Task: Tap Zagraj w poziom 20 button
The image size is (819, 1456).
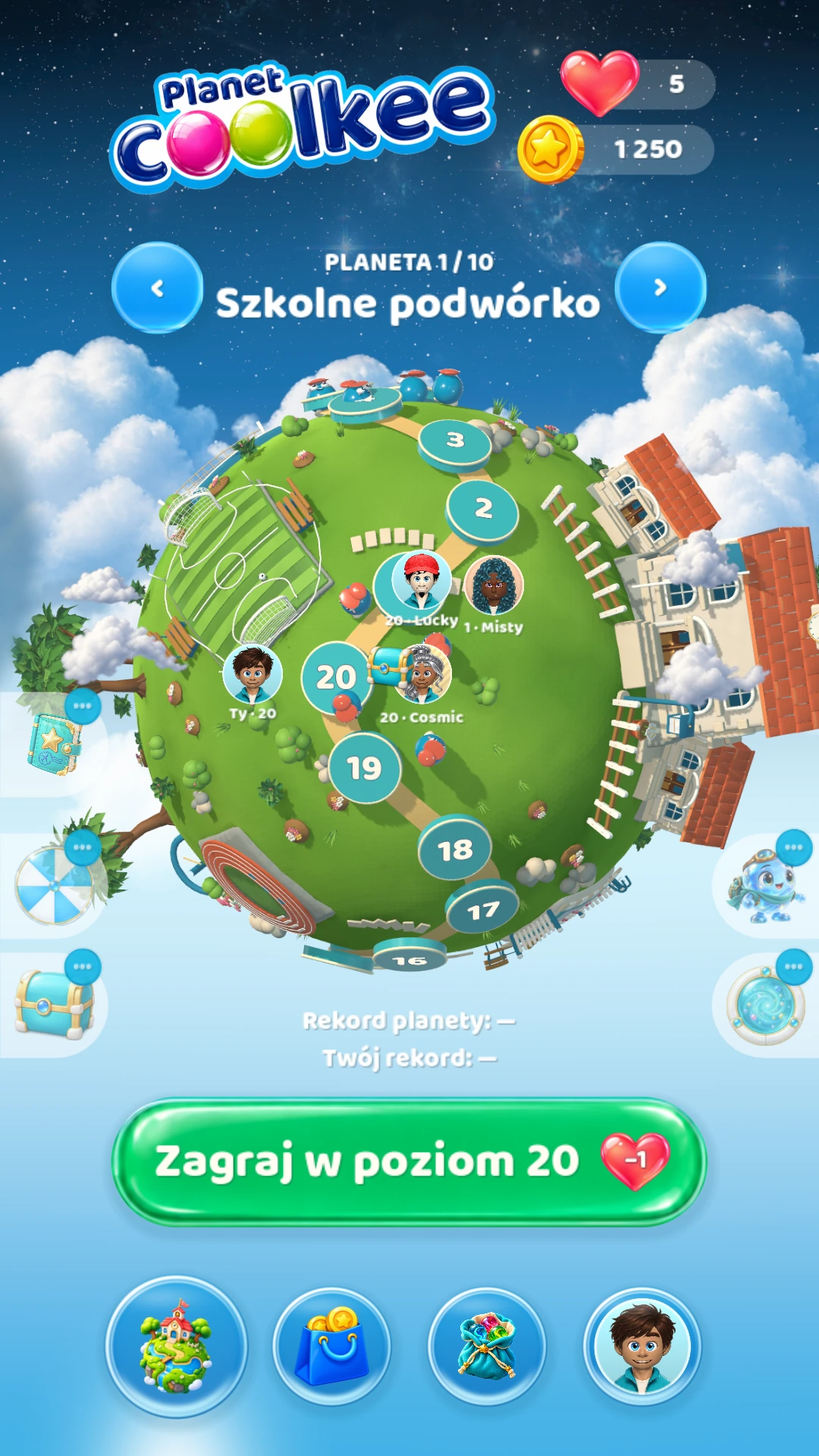Action: [409, 1161]
